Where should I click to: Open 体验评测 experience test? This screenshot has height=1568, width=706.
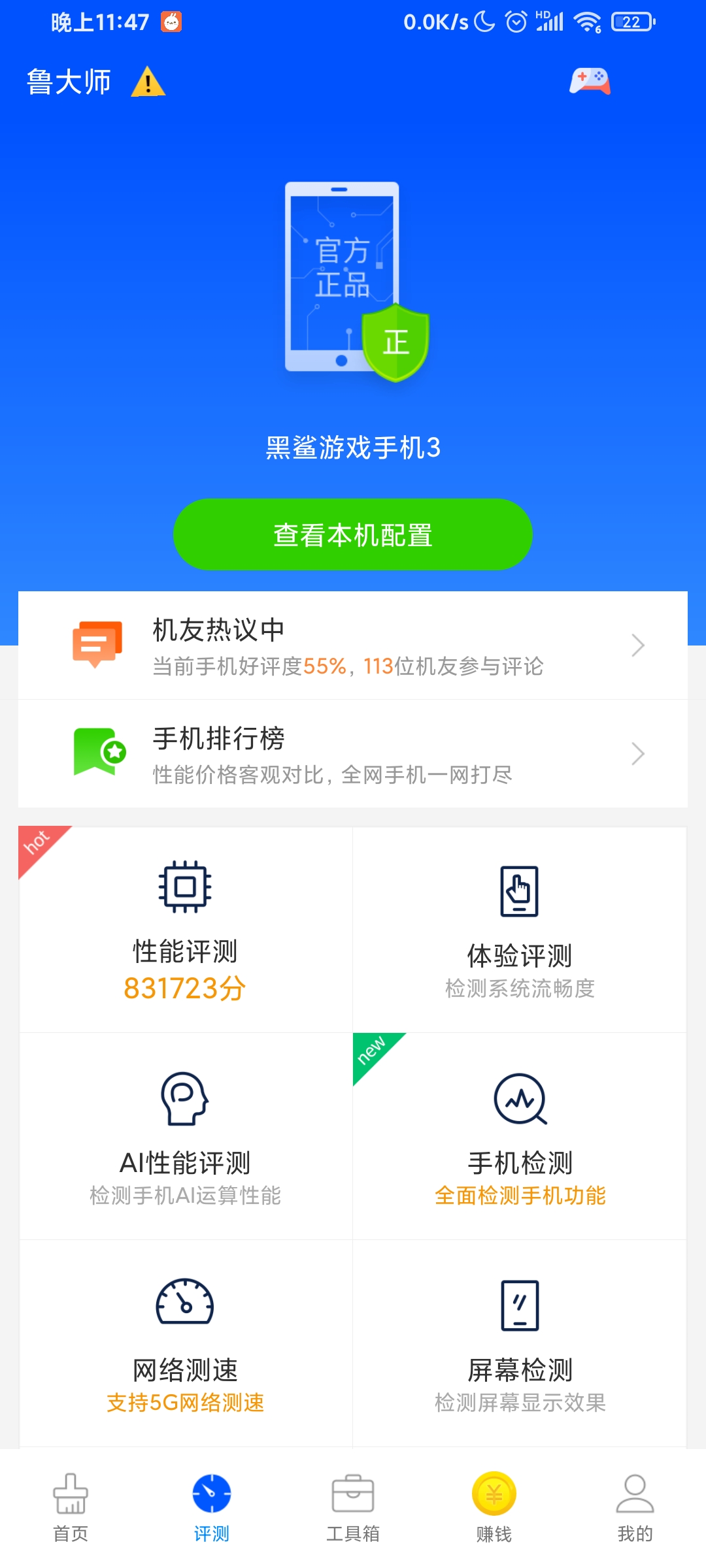(x=520, y=930)
